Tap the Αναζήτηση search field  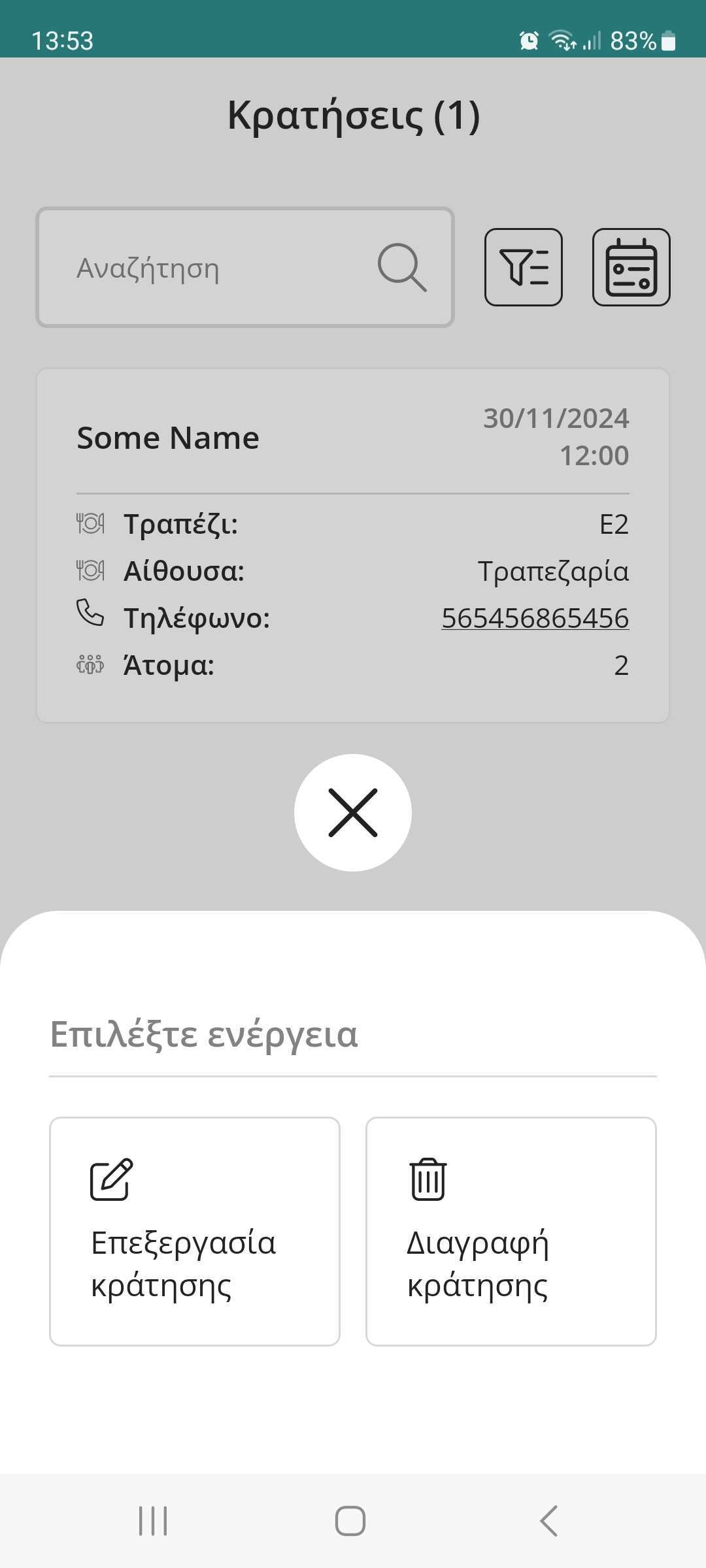pyautogui.click(x=222, y=268)
